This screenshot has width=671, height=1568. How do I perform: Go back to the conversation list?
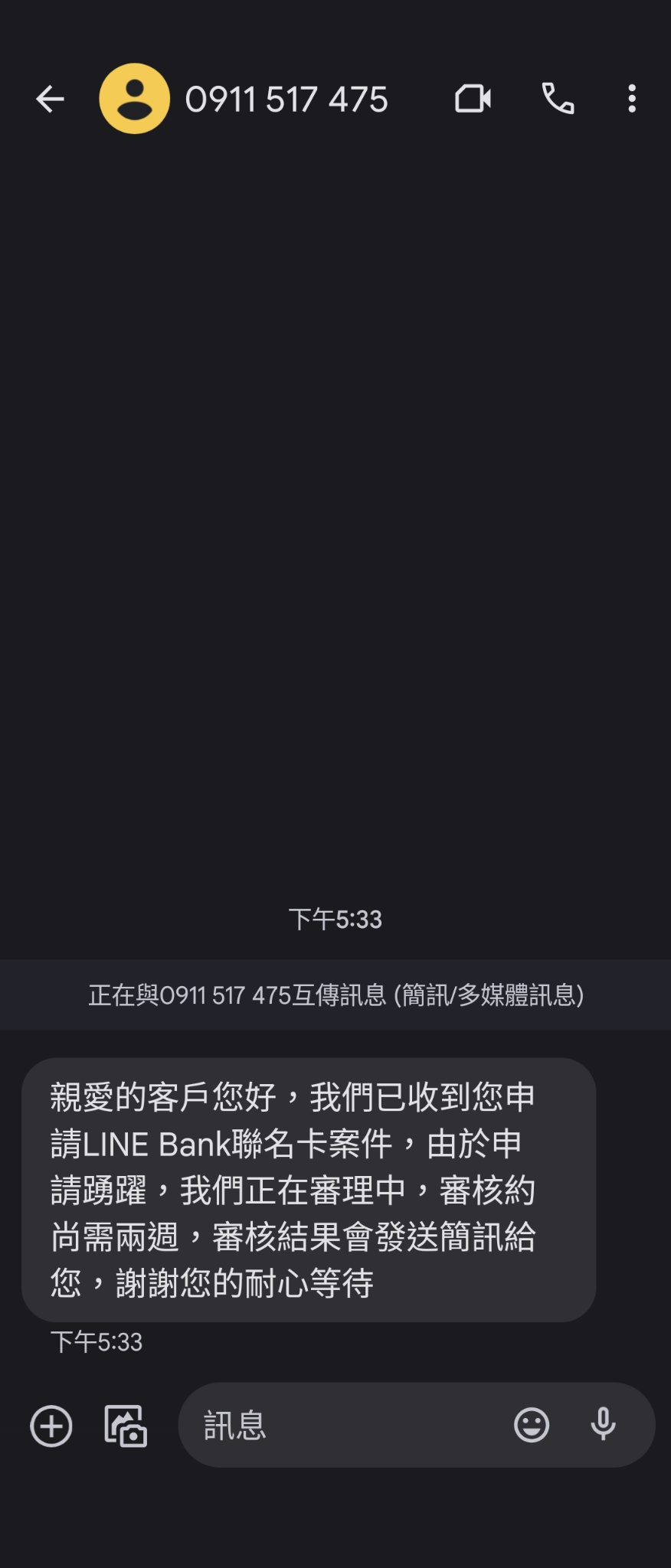pyautogui.click(x=51, y=99)
